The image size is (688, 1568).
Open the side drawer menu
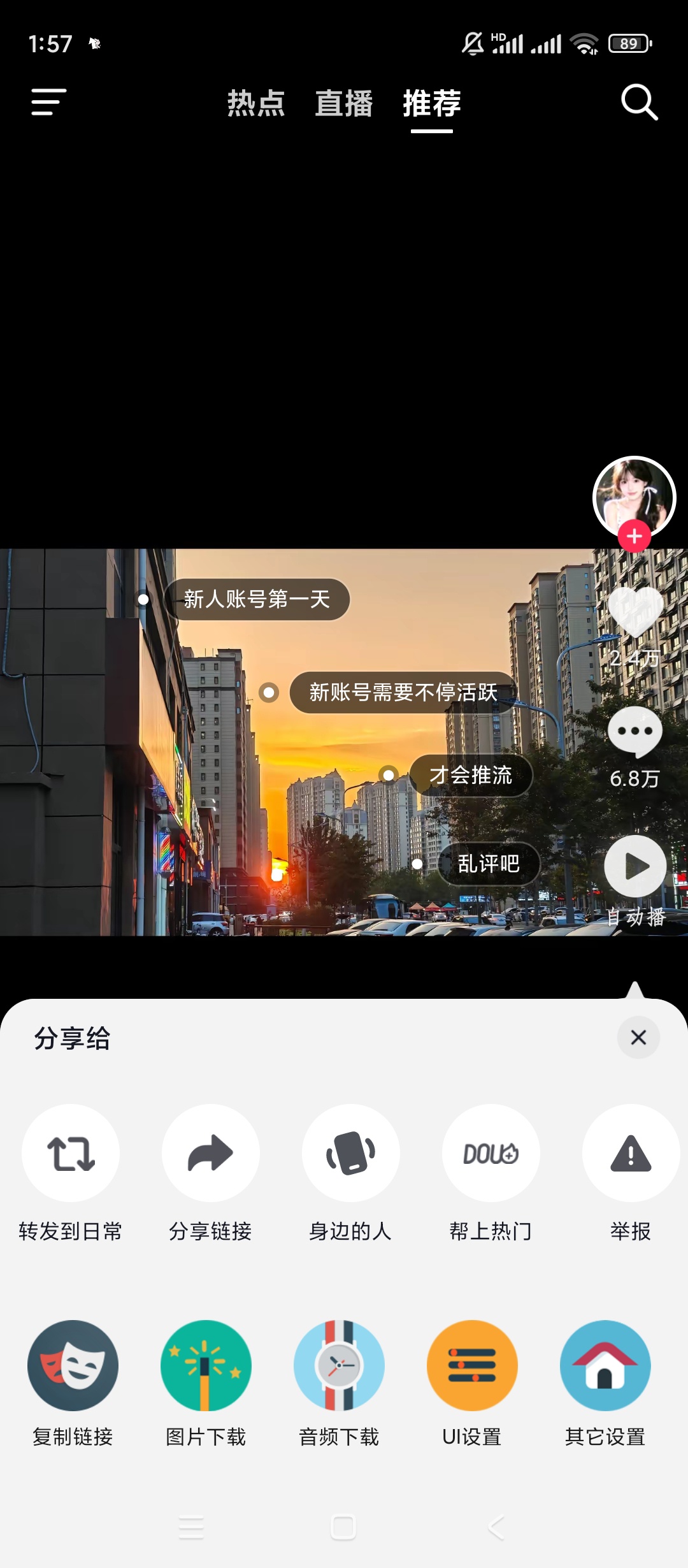48,102
